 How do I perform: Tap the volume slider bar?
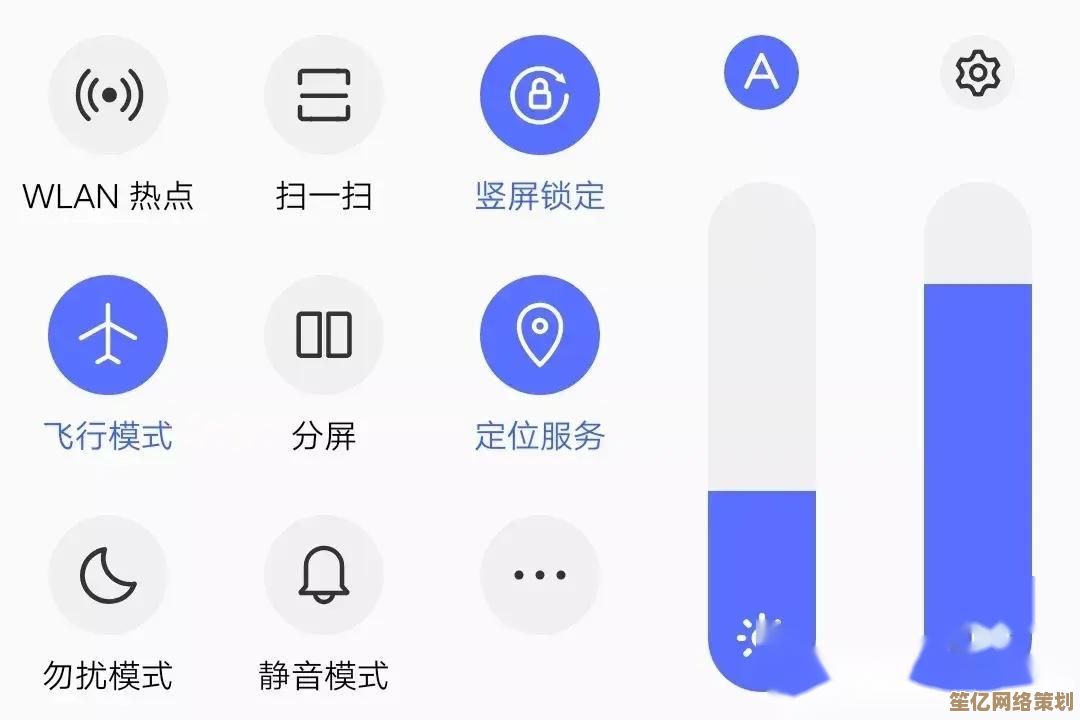977,440
